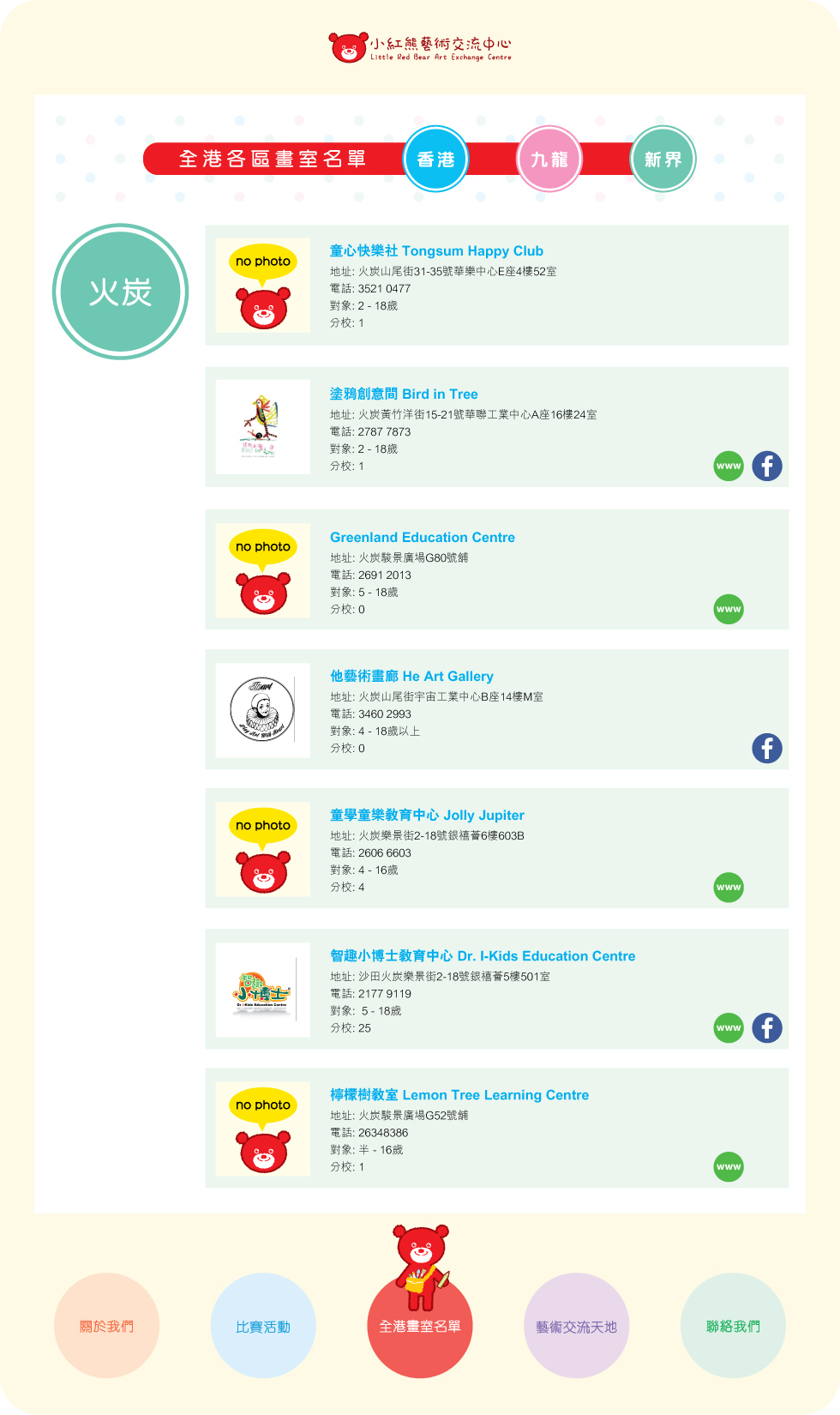This screenshot has height=1415, width=840.
Task: Open Bird in Tree's Facebook page
Action: point(767,467)
